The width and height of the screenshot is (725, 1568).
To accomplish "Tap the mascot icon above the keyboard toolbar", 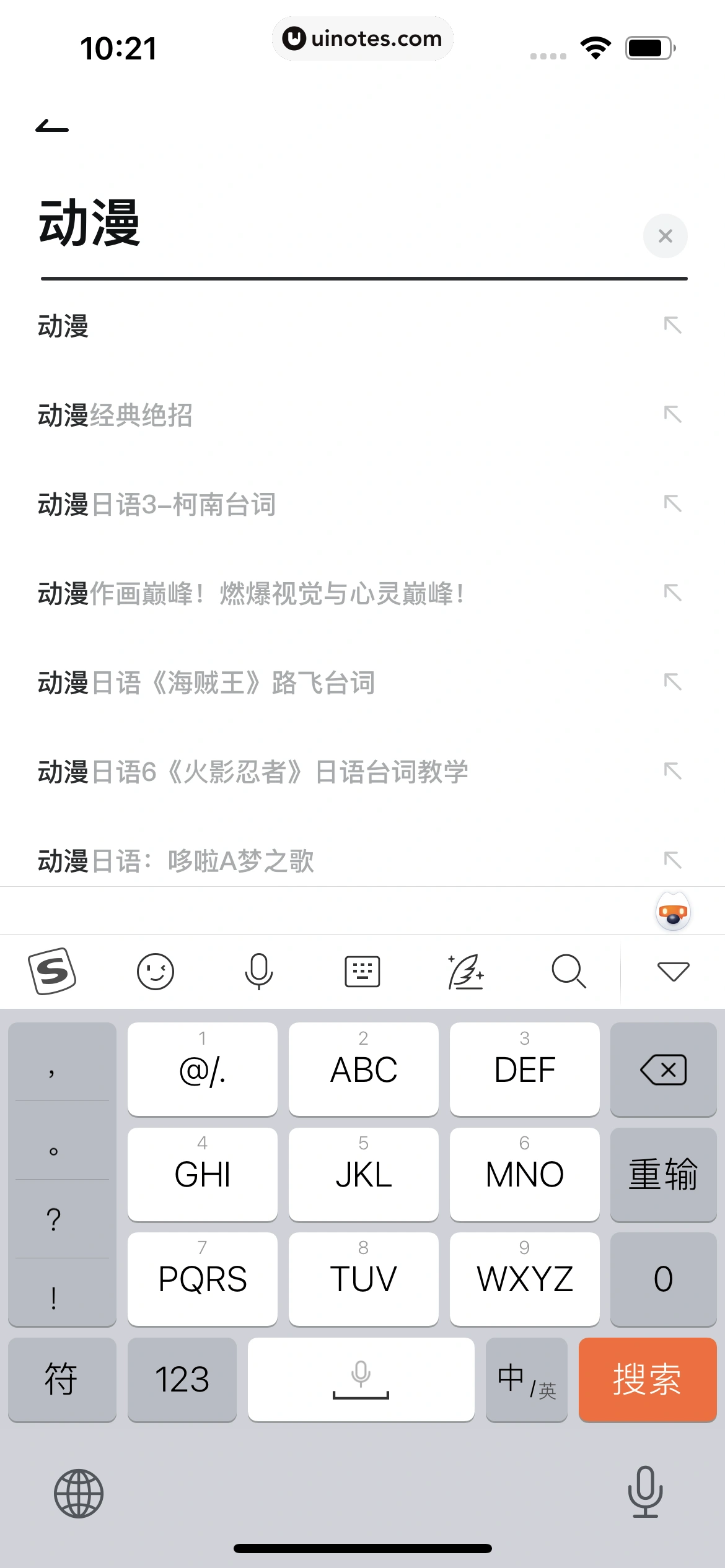I will click(x=673, y=911).
